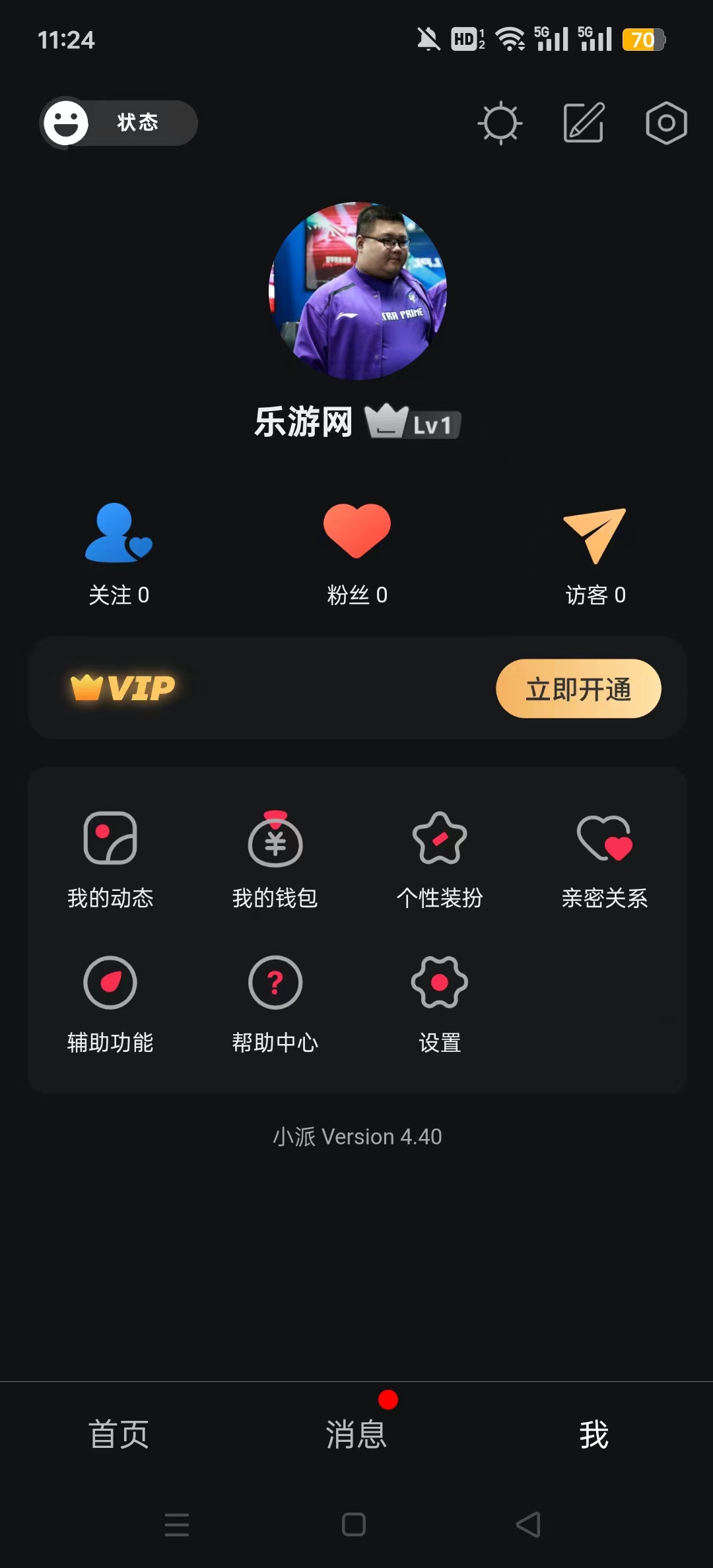
Task: Open the 关注 following list
Action: 119,553
